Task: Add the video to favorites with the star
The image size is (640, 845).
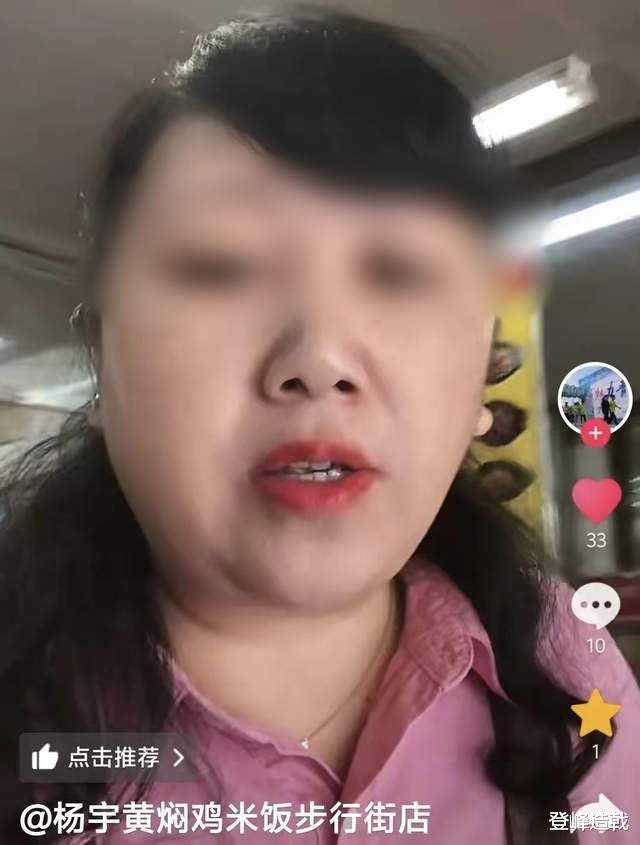Action: pyautogui.click(x=596, y=713)
